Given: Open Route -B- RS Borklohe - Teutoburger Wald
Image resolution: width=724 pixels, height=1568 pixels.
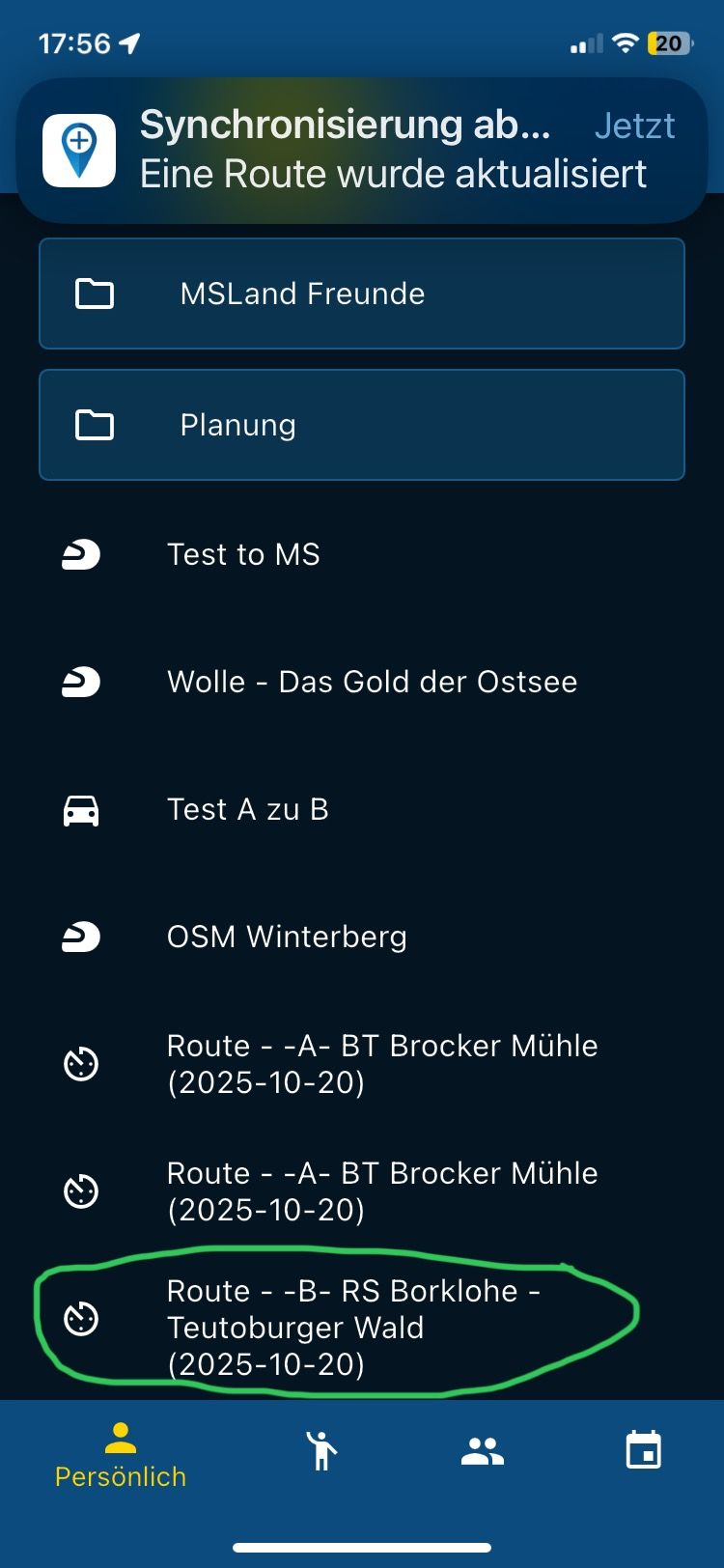Looking at the screenshot, I should point(352,1327).
